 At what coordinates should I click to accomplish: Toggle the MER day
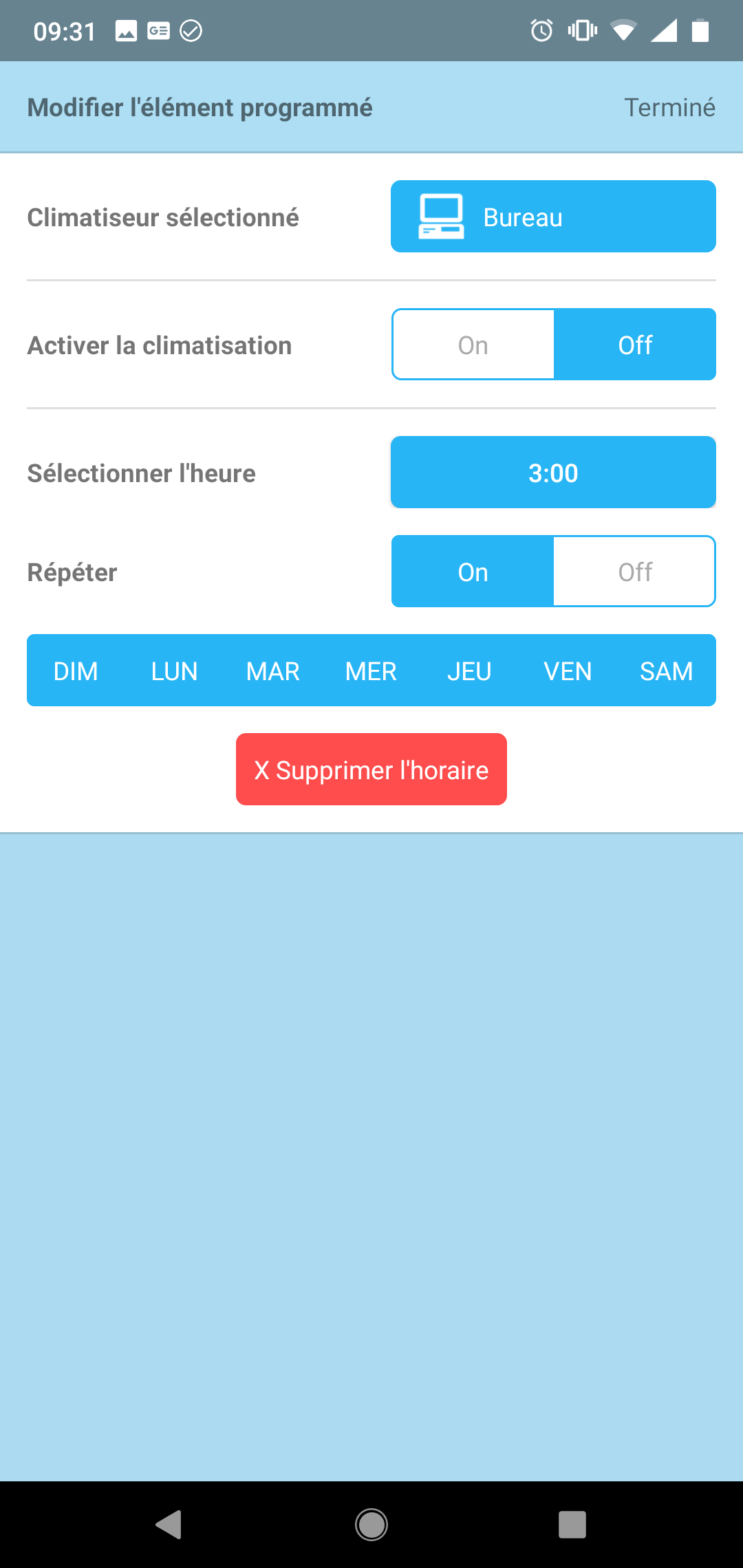[371, 671]
